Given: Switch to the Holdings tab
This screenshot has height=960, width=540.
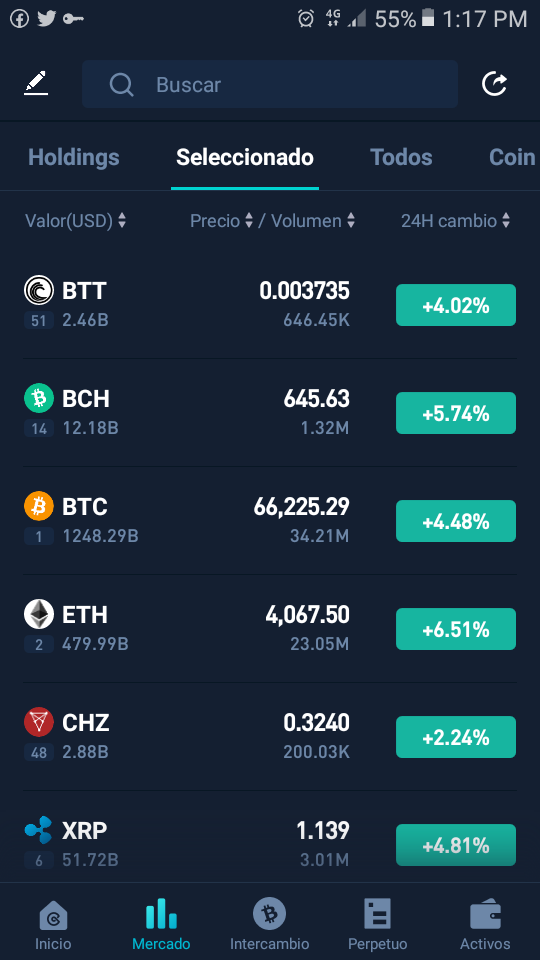Looking at the screenshot, I should (73, 157).
